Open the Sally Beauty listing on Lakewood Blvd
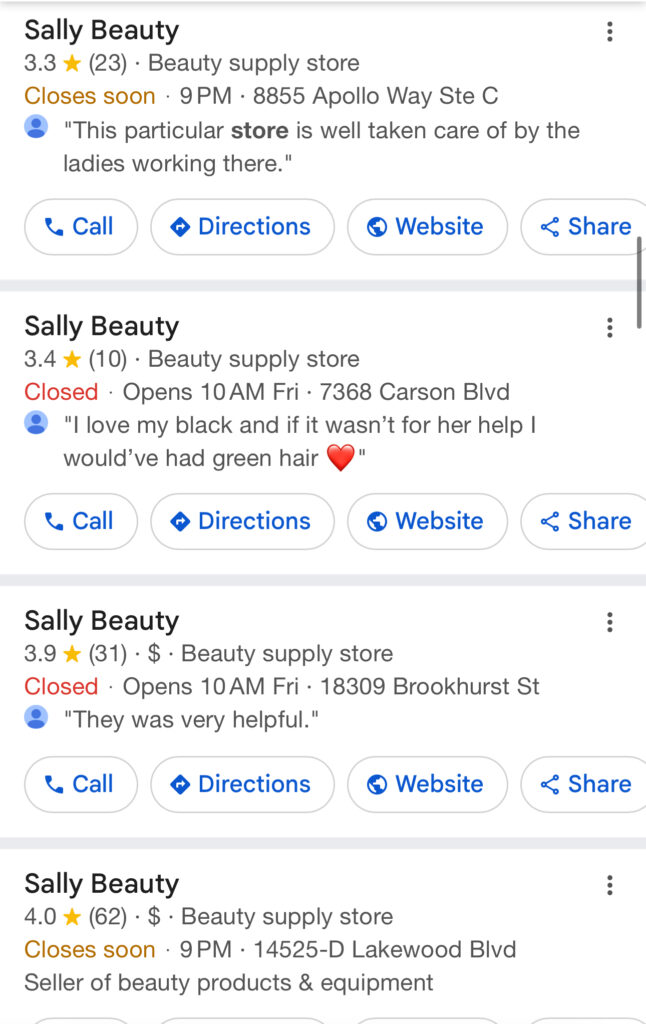Image resolution: width=646 pixels, height=1024 pixels. pos(102,884)
